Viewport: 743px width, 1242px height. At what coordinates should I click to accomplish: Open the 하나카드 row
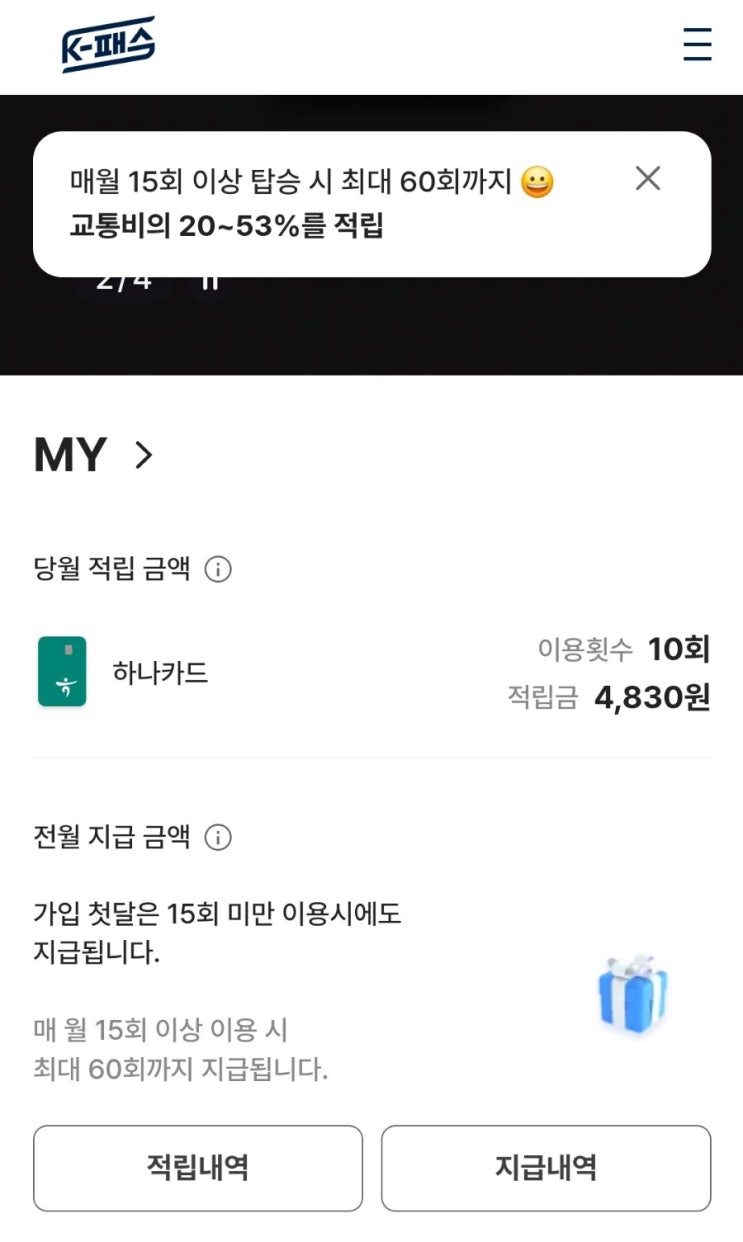tap(372, 672)
